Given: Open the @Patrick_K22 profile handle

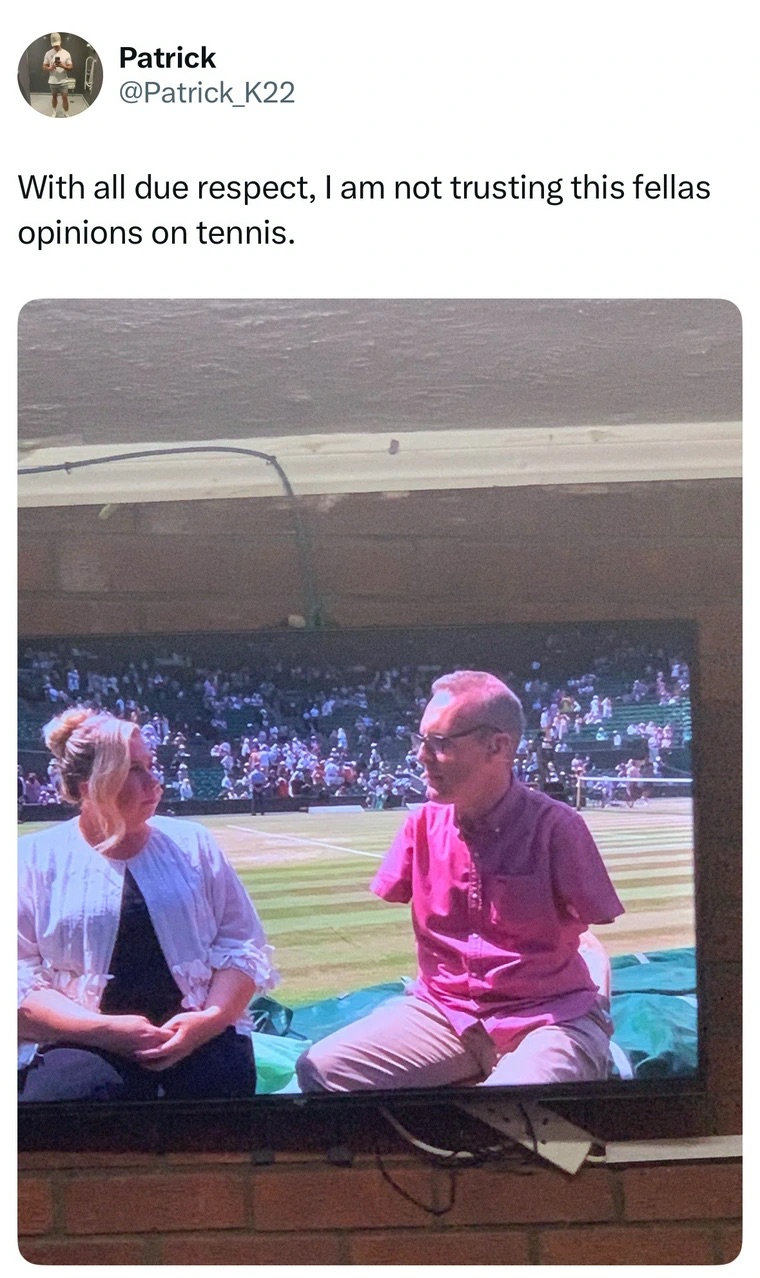Looking at the screenshot, I should (x=207, y=93).
